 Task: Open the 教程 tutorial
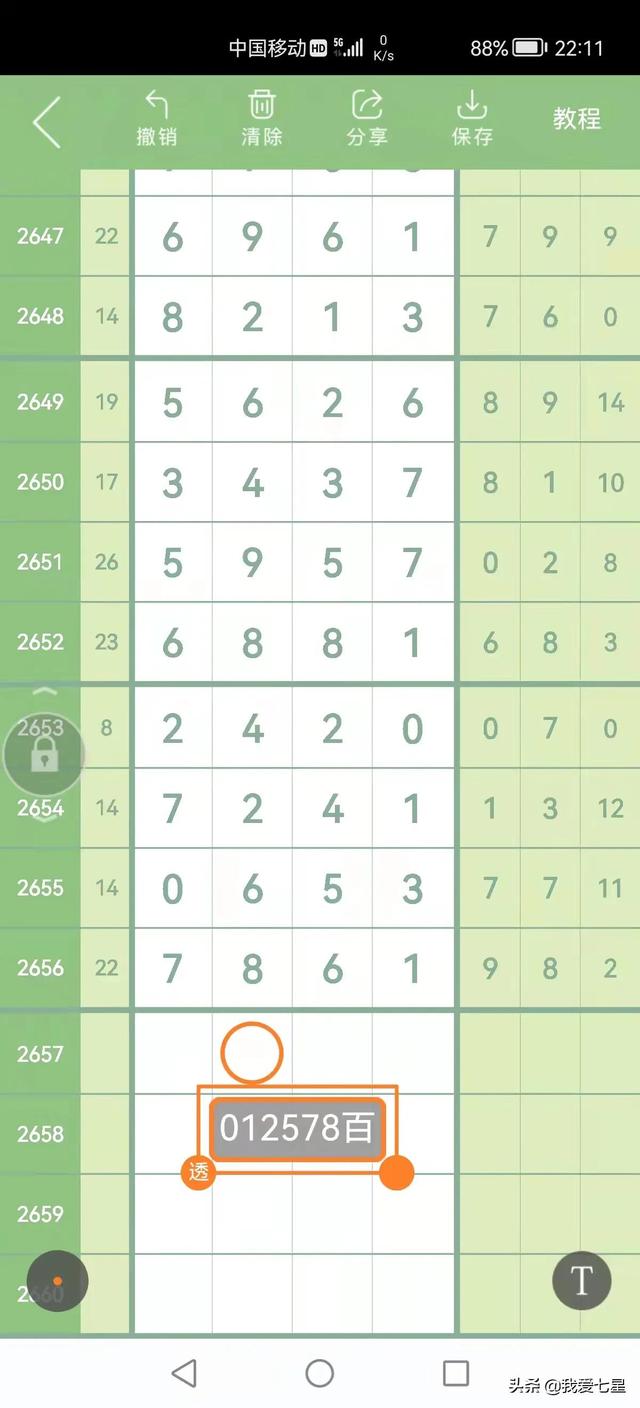click(576, 119)
